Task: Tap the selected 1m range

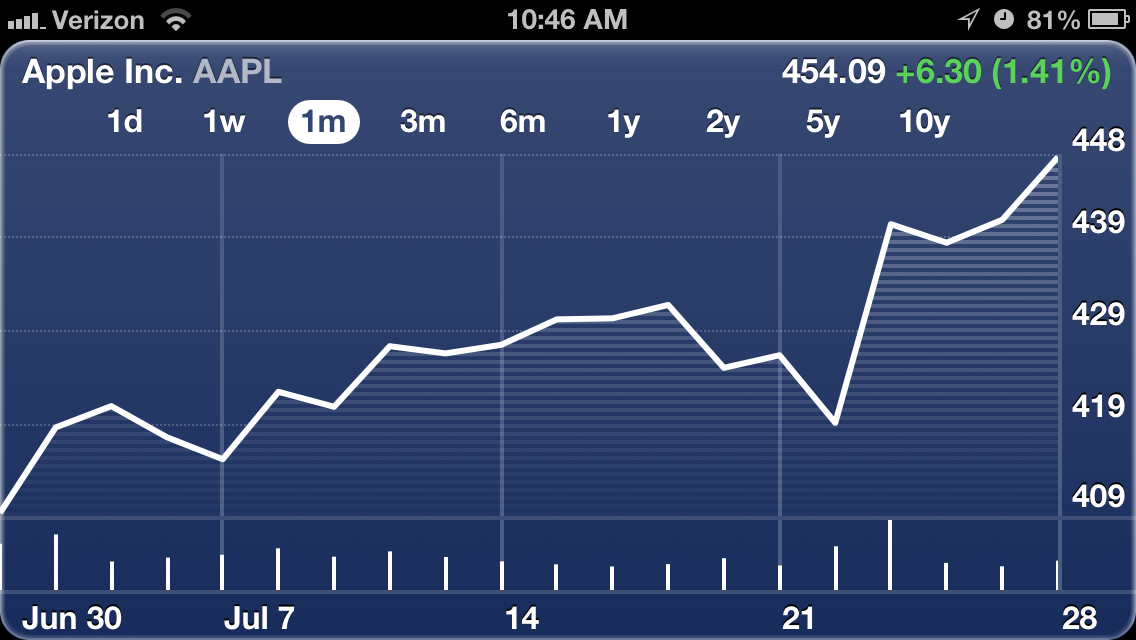Action: tap(323, 122)
